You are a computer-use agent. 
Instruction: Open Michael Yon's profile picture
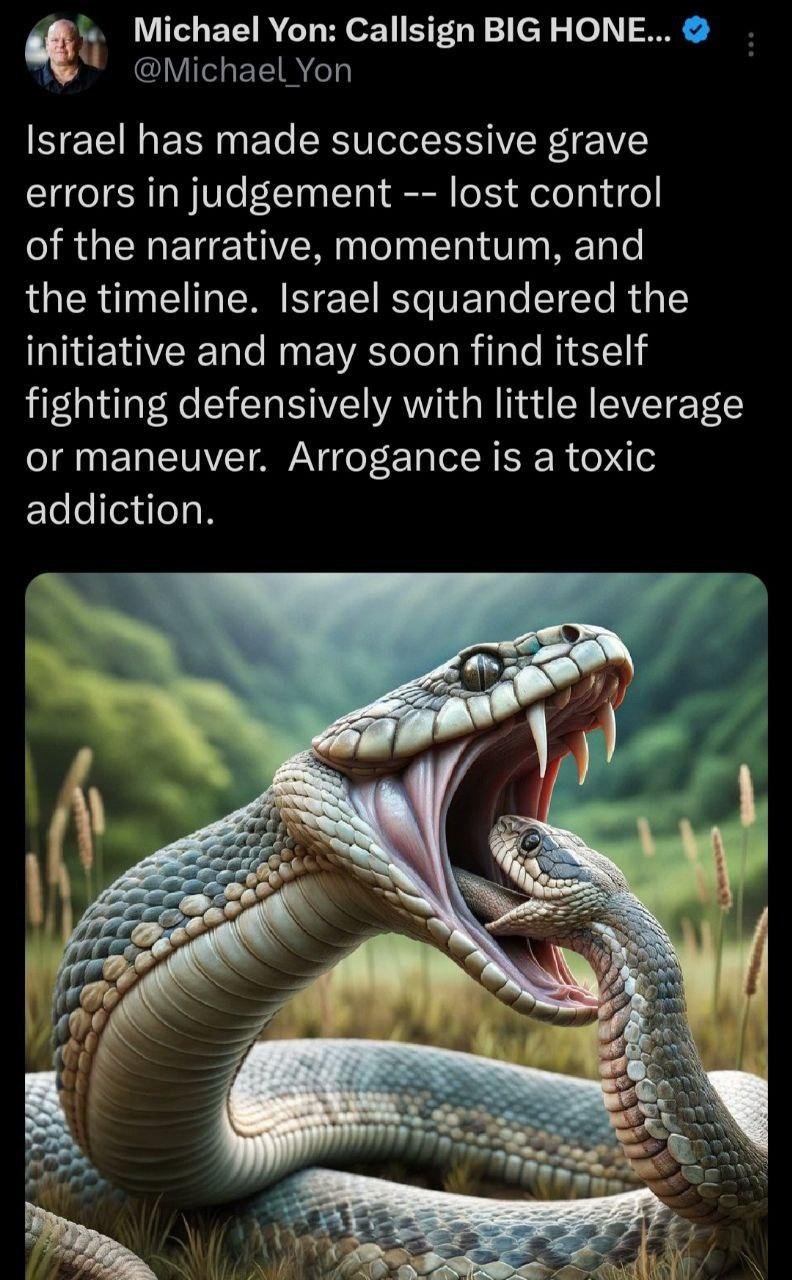pos(65,52)
